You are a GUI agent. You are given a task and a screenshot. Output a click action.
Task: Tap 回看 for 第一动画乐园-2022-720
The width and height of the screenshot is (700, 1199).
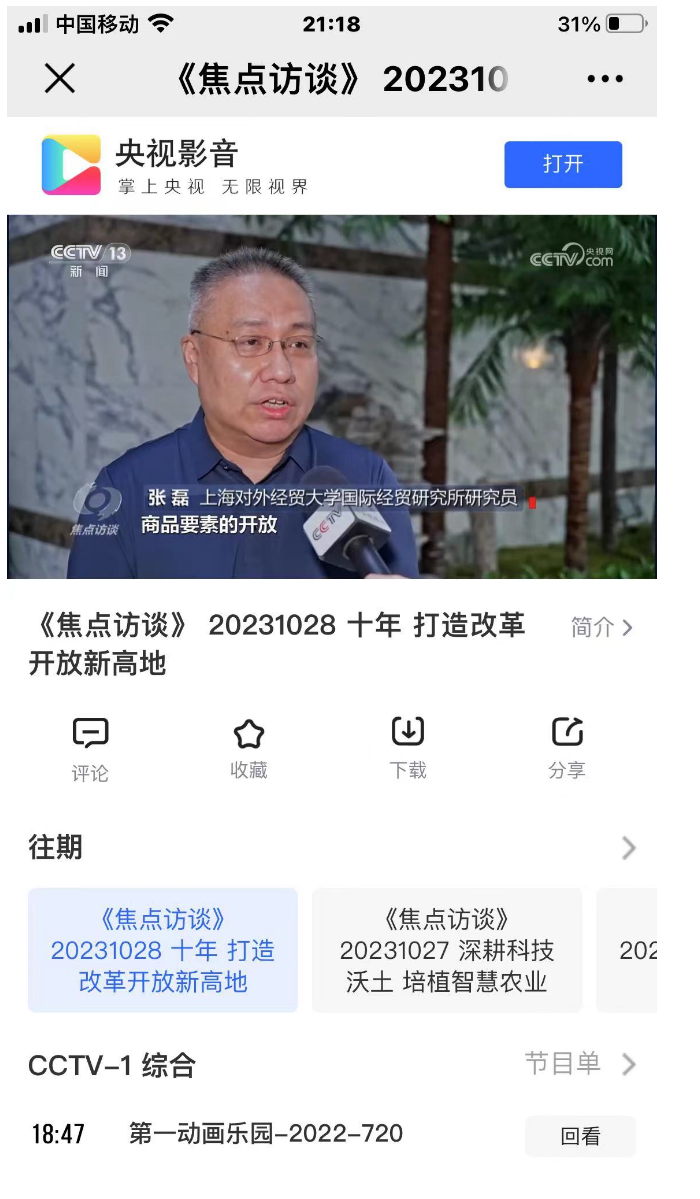[580, 1136]
